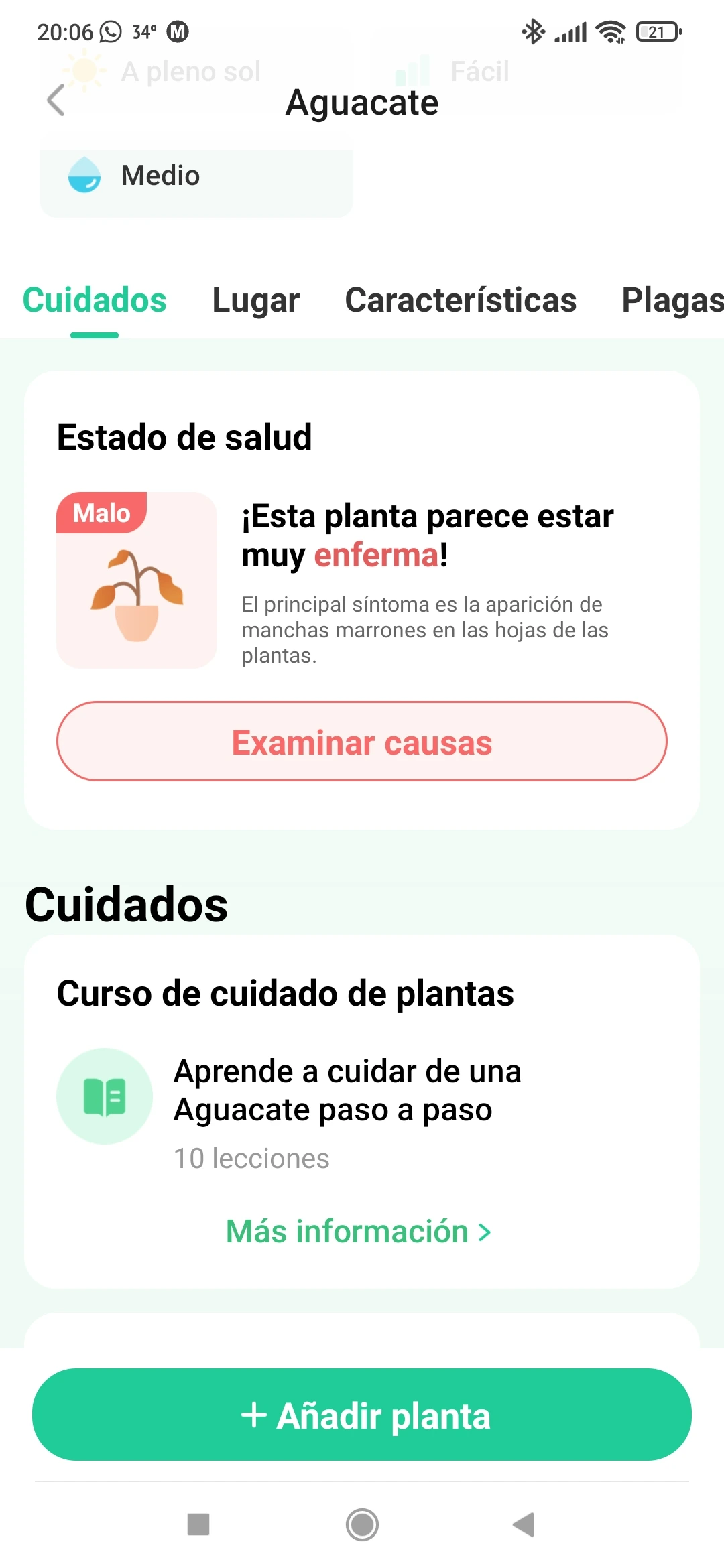
Task: Open the Más información link
Action: (x=359, y=1232)
